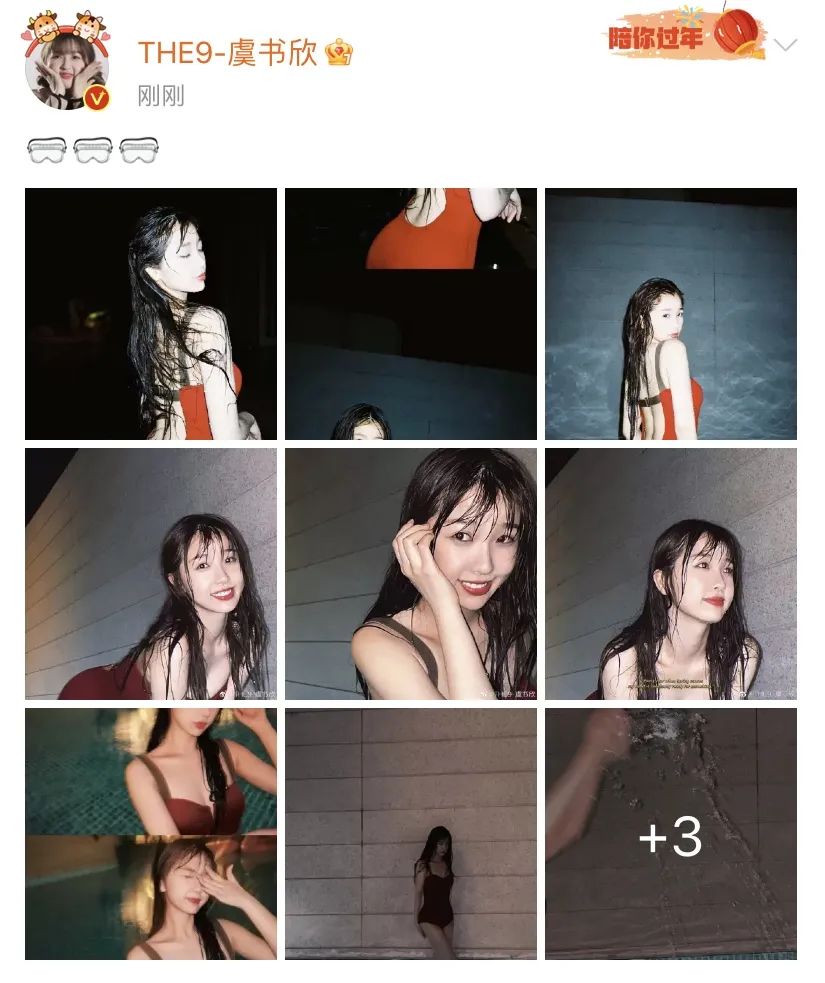The width and height of the screenshot is (825, 983).
Task: View the dark-background photo with closed eyes
Action: point(151,314)
